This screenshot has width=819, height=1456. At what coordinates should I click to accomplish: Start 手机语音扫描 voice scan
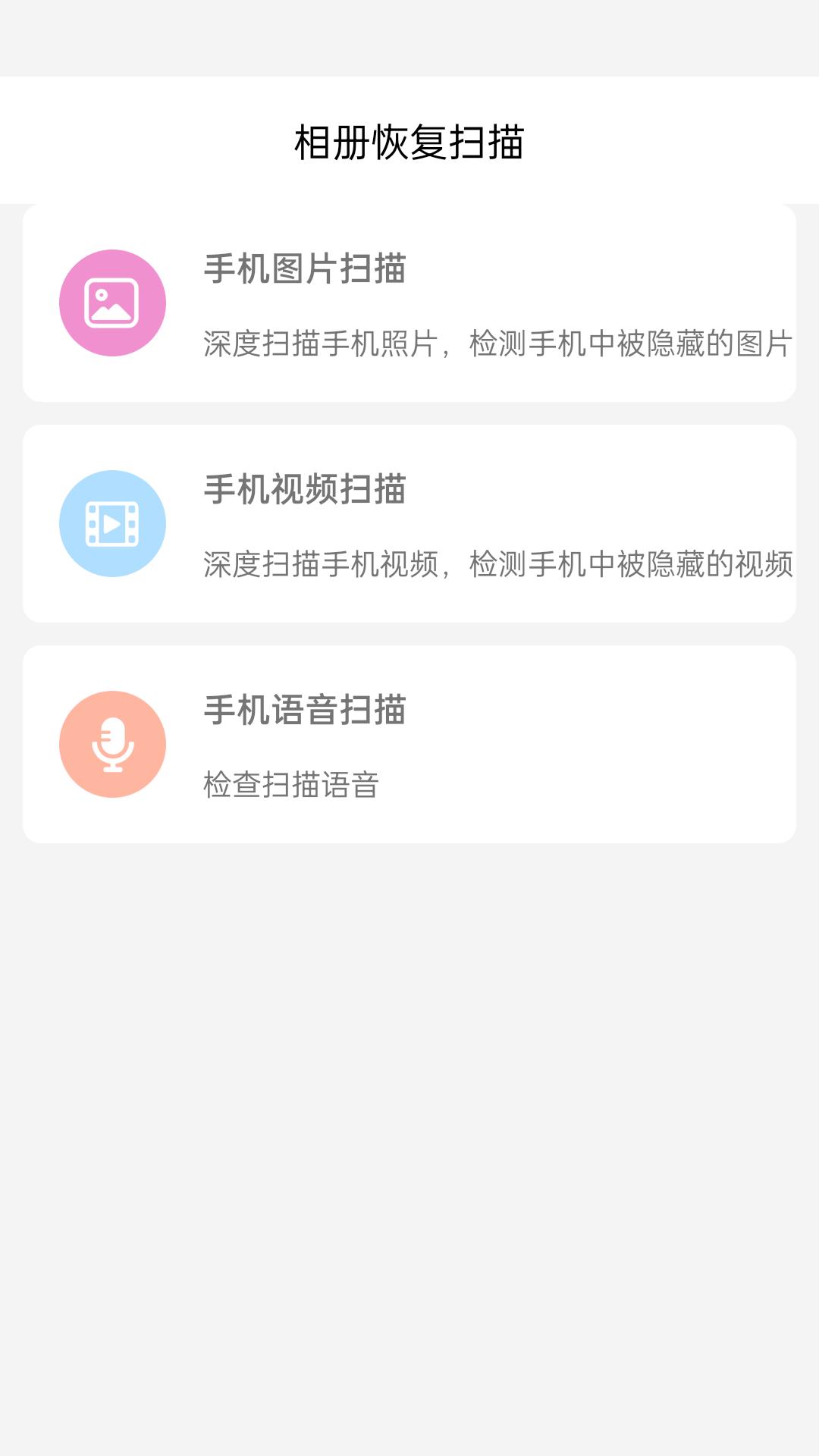tap(409, 744)
